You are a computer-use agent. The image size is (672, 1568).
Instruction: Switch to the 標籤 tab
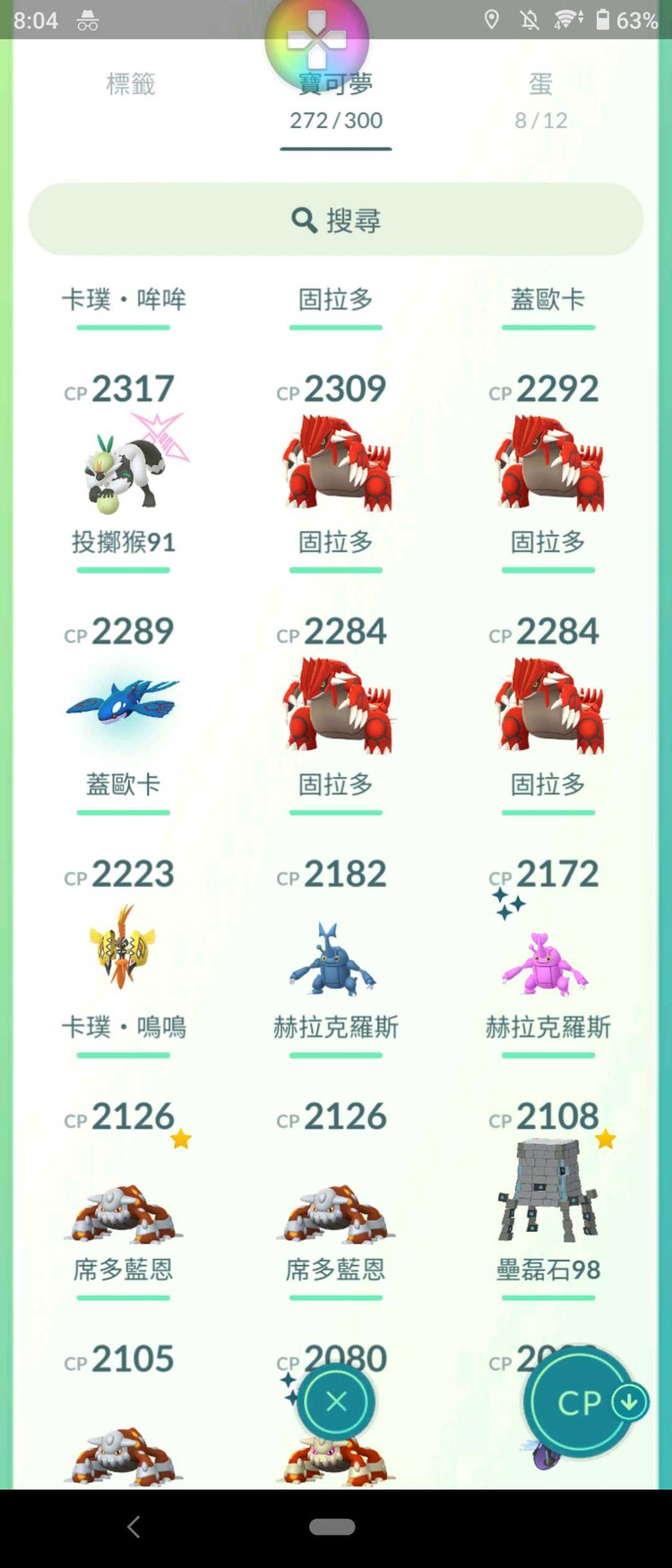point(131,85)
